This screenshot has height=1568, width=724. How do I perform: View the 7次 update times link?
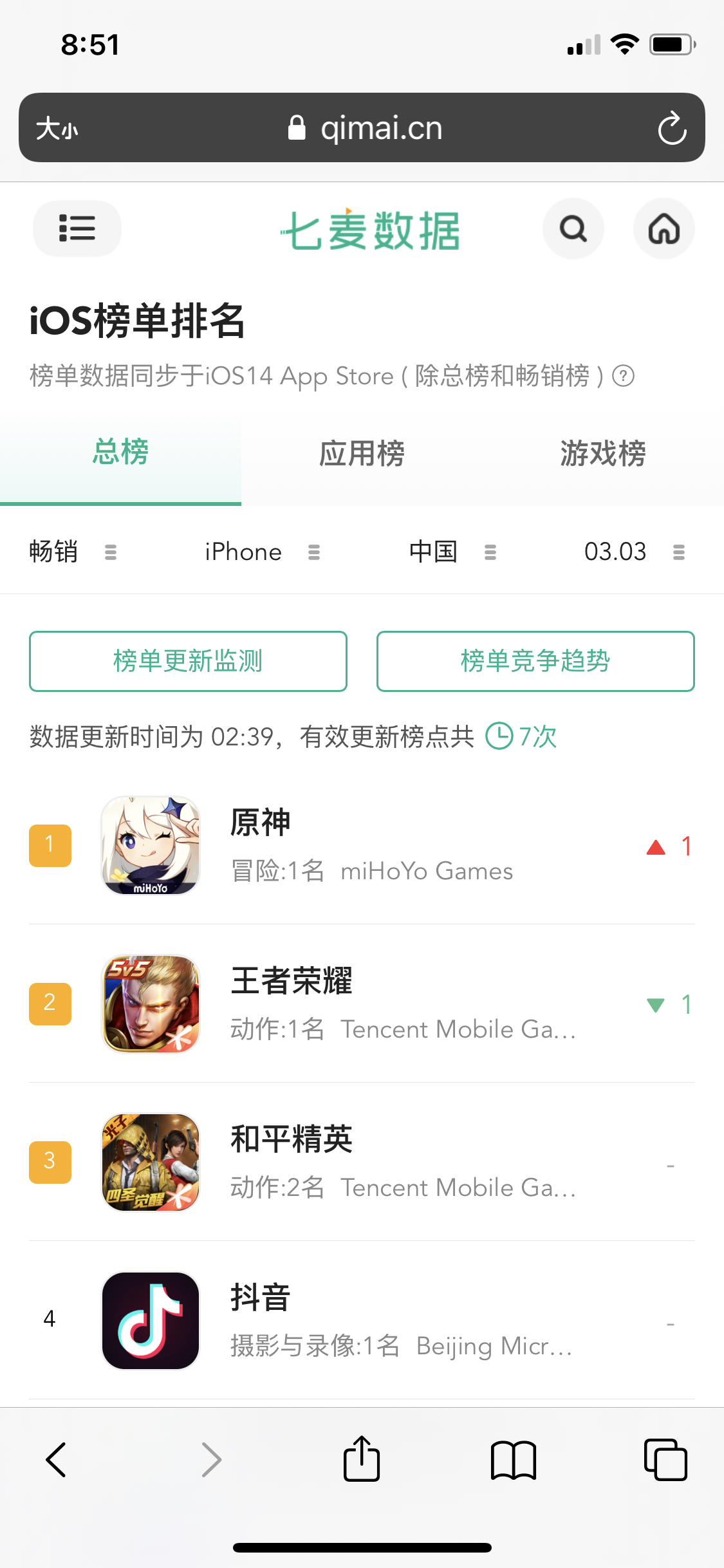(x=522, y=736)
